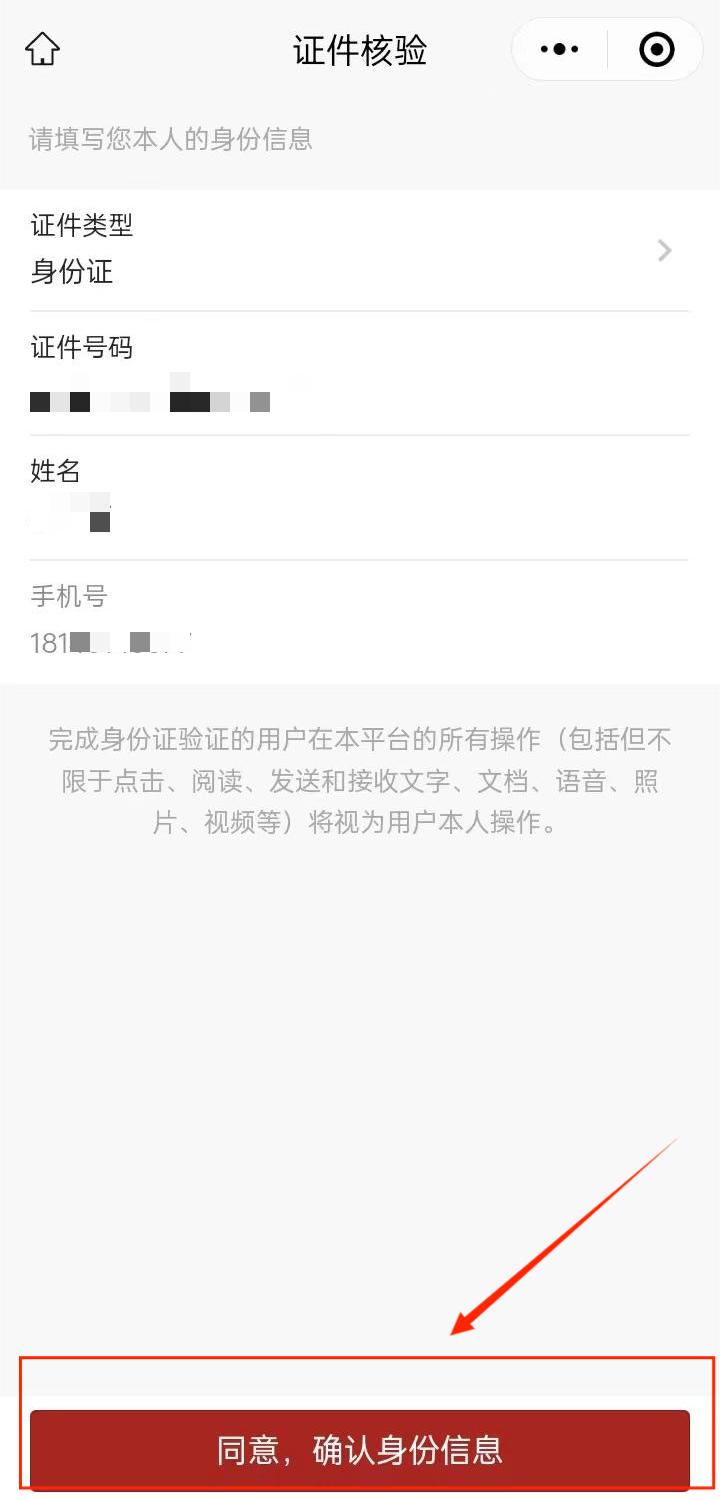Select the 手机号 field
Viewport: 724px width, 1499px height.
pyautogui.click(x=360, y=621)
